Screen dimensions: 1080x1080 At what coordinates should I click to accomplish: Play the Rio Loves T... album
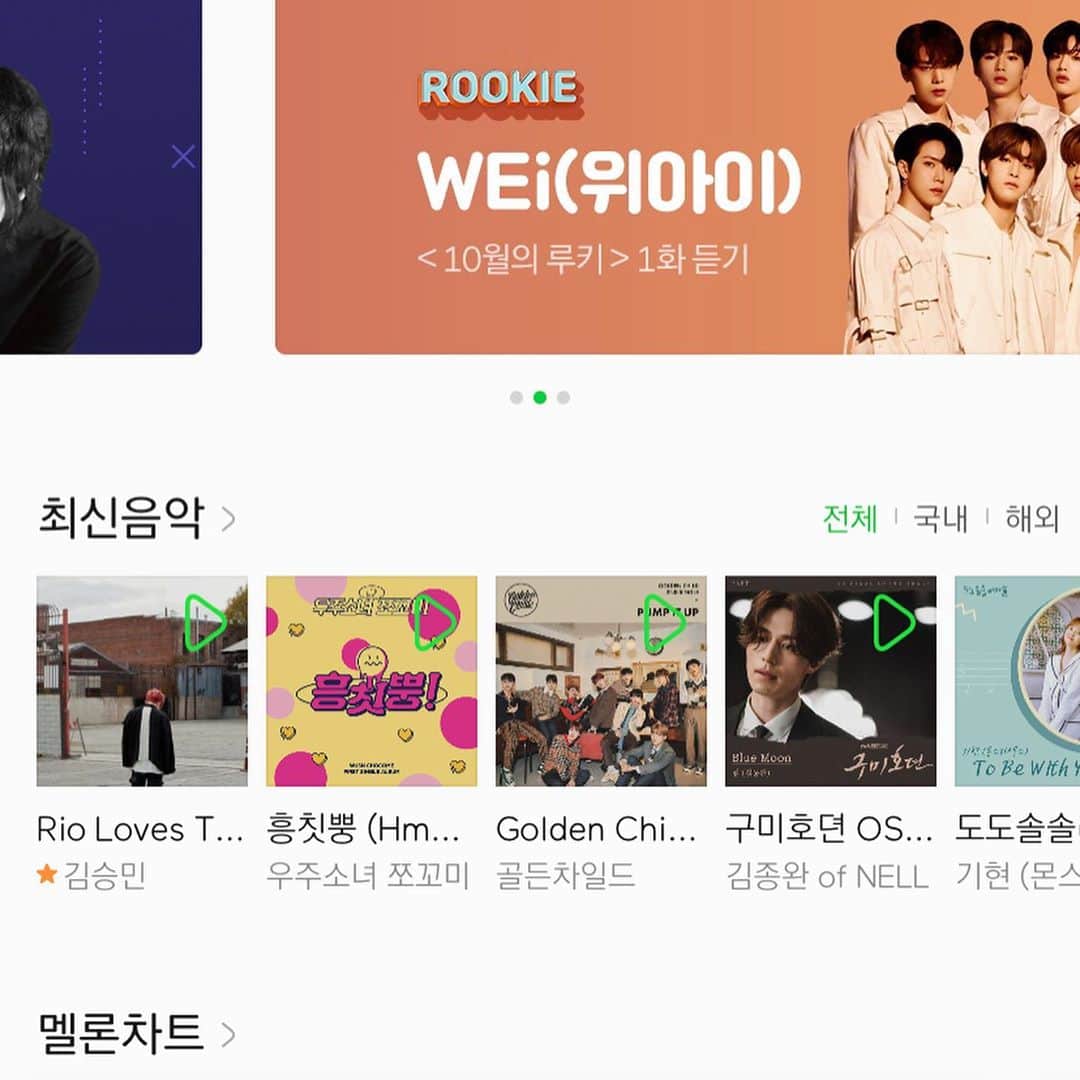click(205, 623)
